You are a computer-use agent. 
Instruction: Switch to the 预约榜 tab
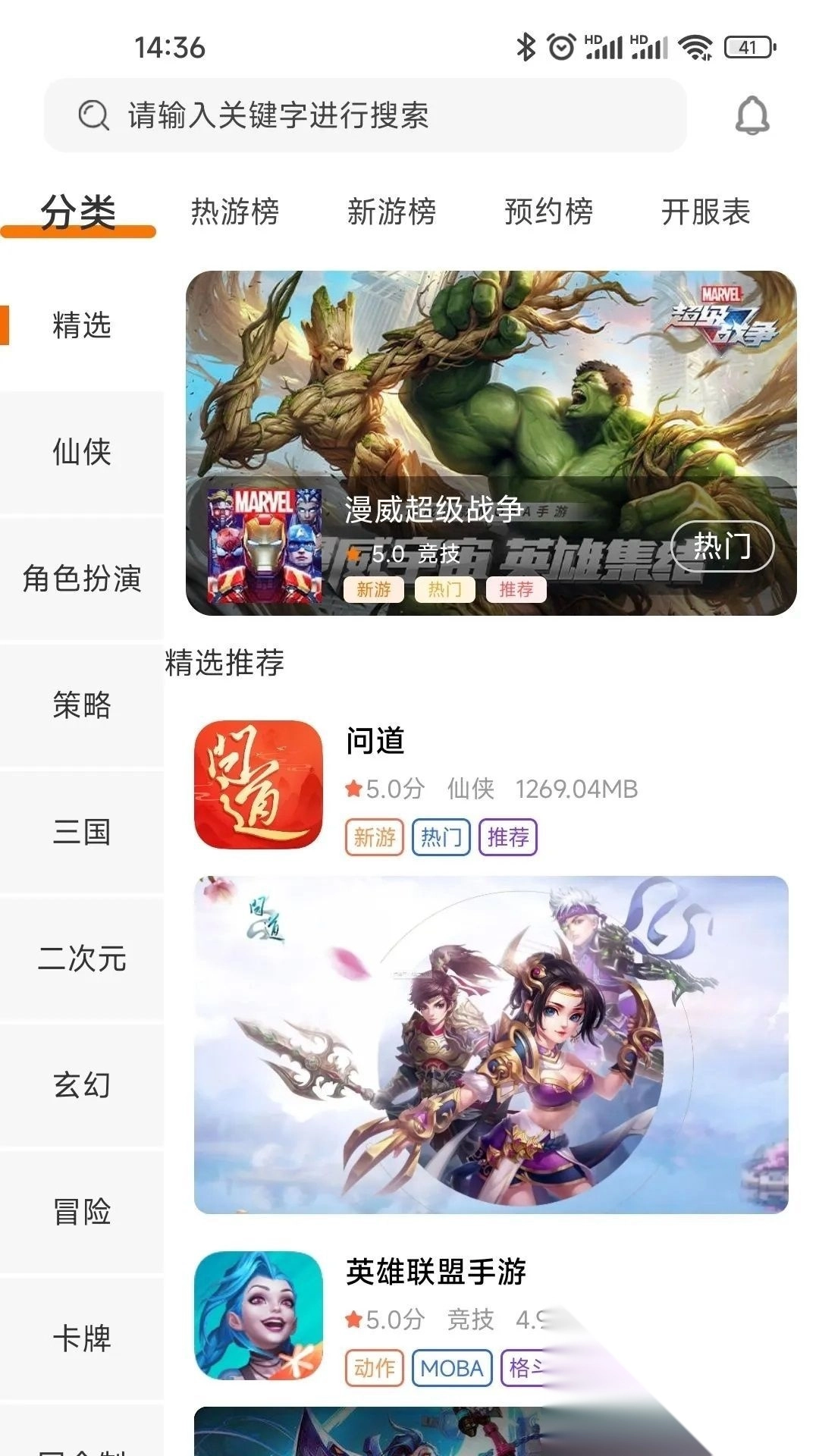coord(548,212)
